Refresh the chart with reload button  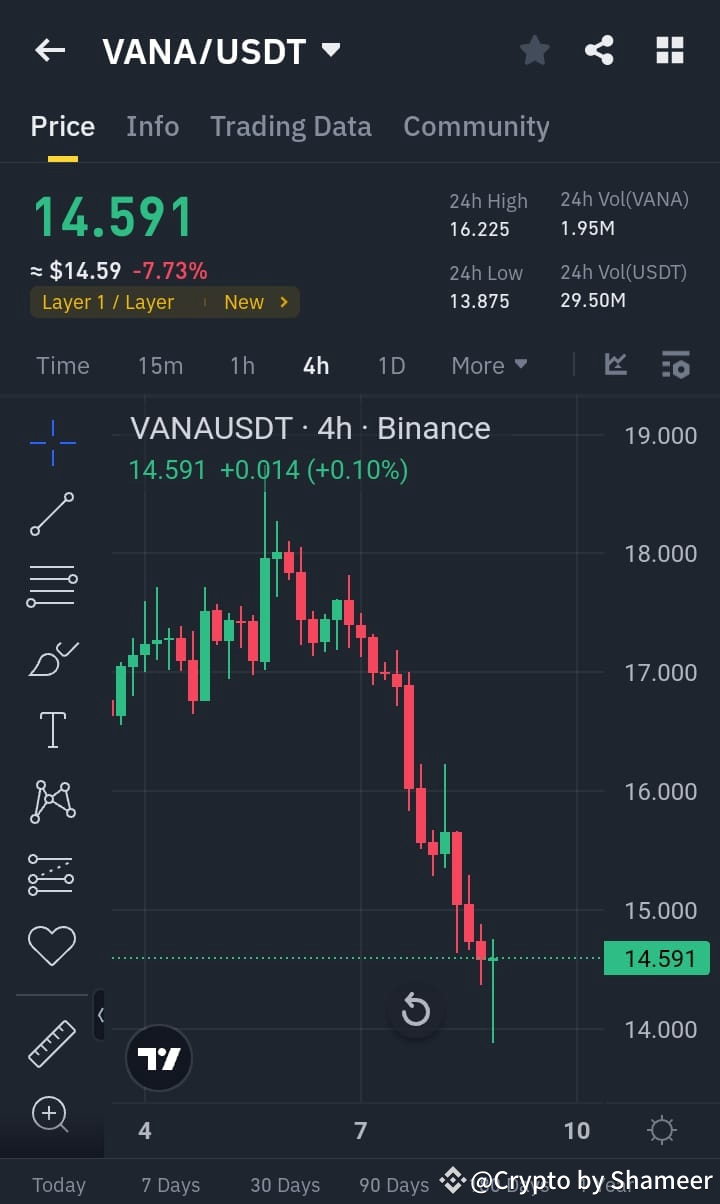click(416, 1012)
